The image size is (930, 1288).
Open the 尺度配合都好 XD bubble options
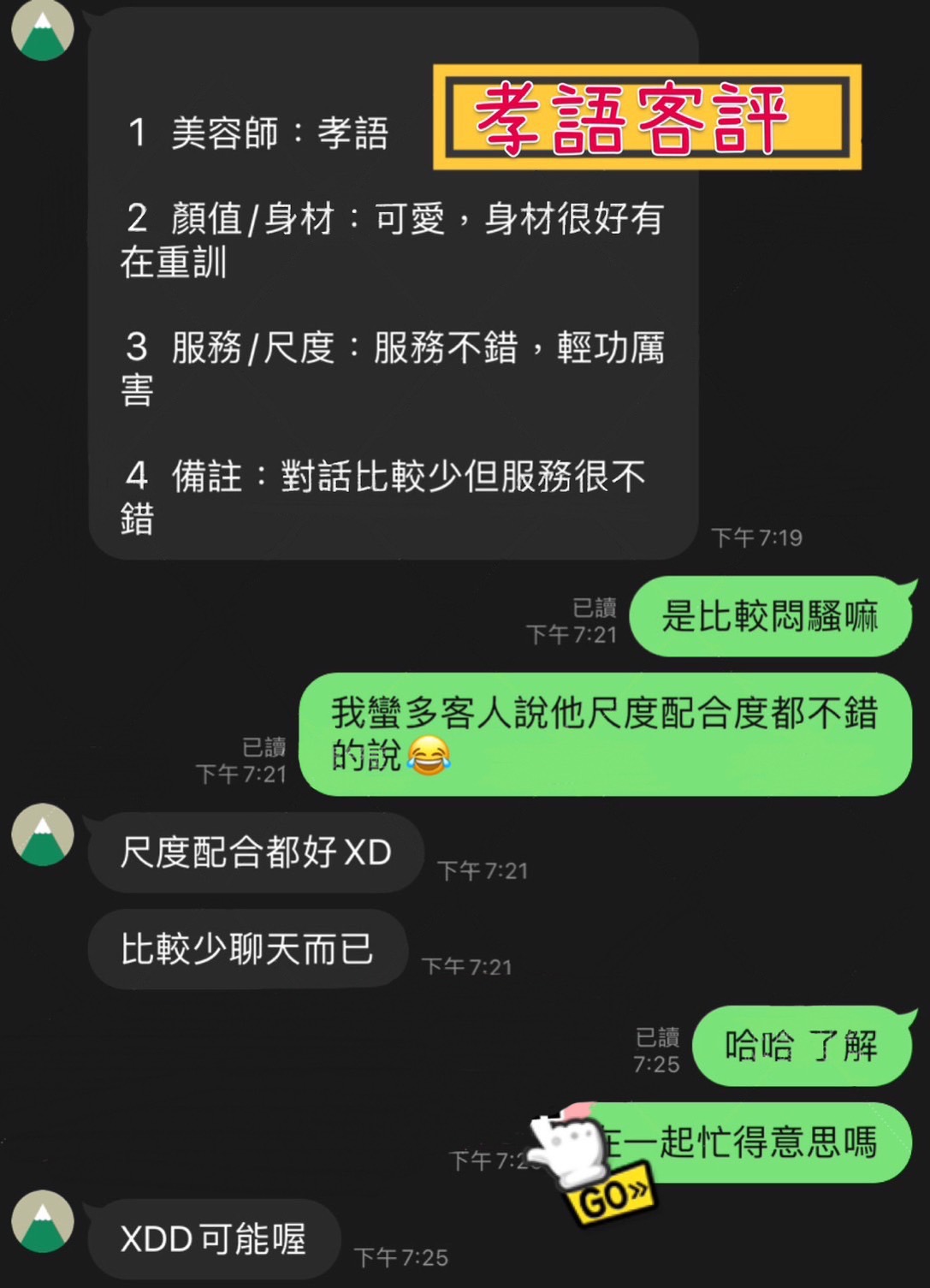[254, 852]
